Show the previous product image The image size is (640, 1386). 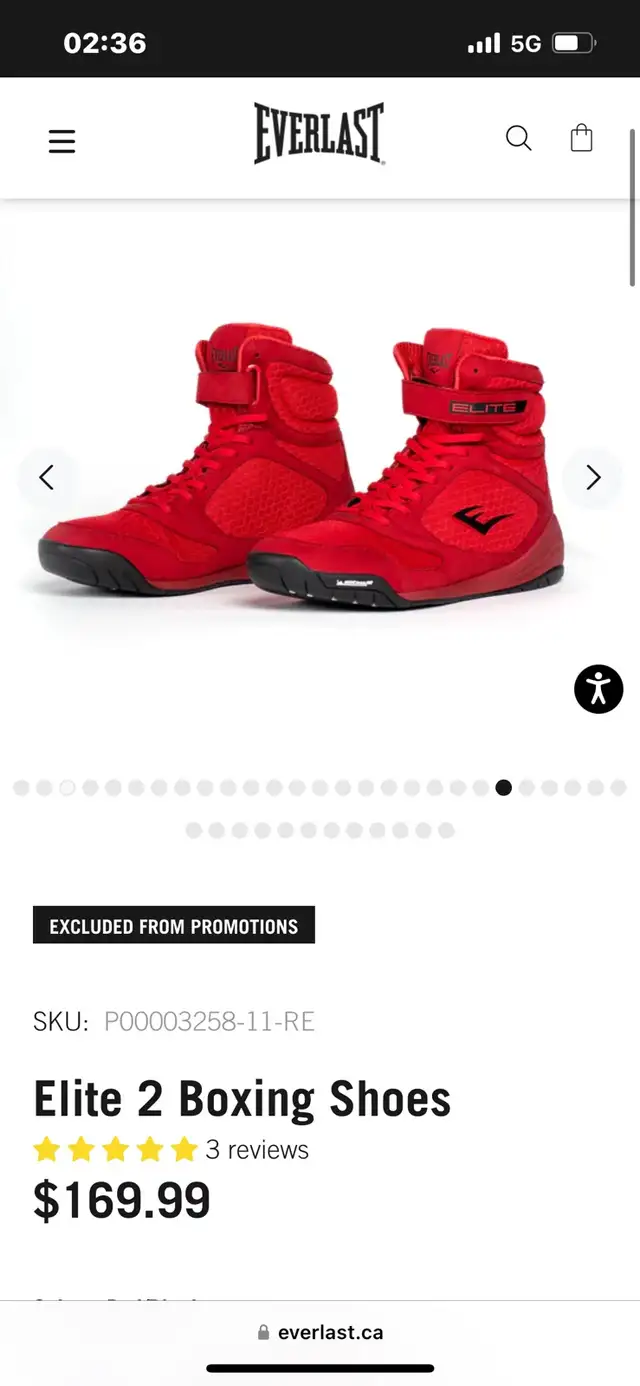[46, 478]
